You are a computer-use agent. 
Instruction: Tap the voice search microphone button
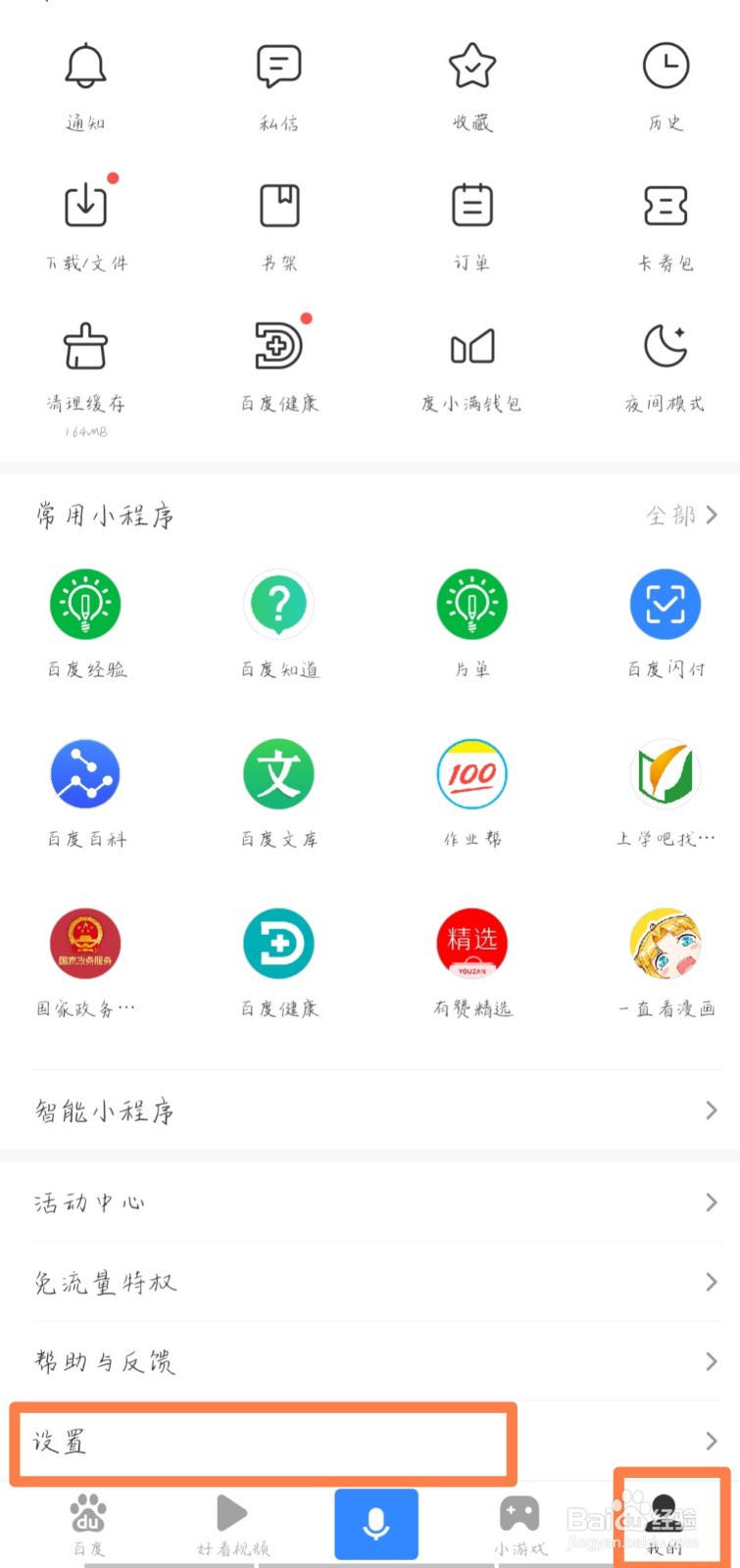375,1522
